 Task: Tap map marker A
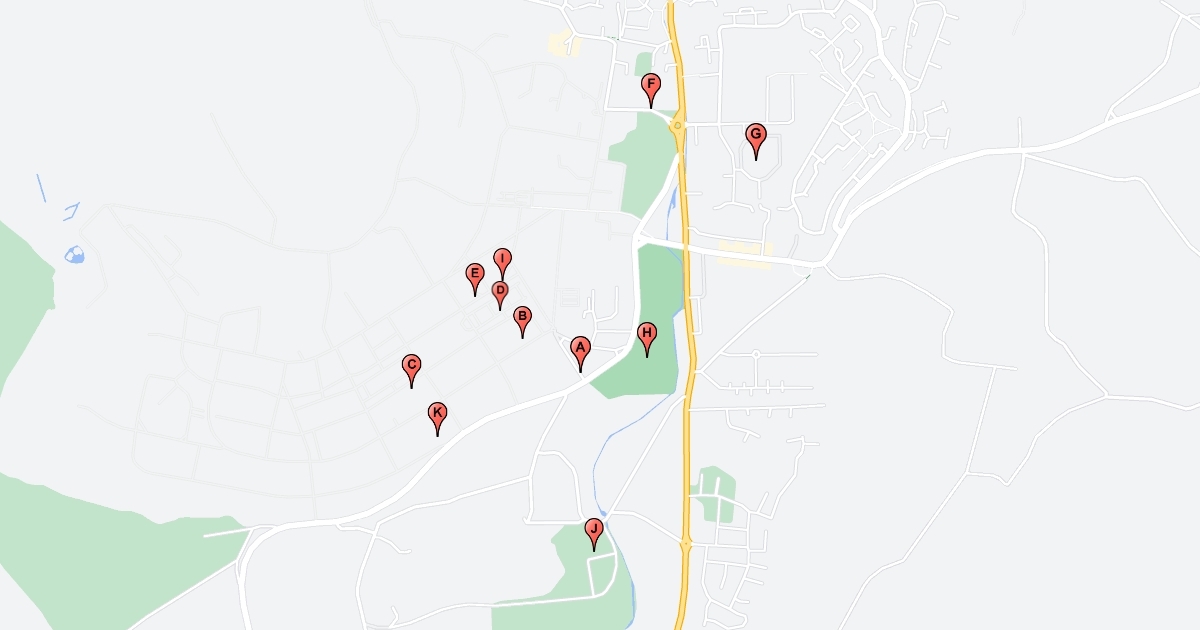point(580,349)
